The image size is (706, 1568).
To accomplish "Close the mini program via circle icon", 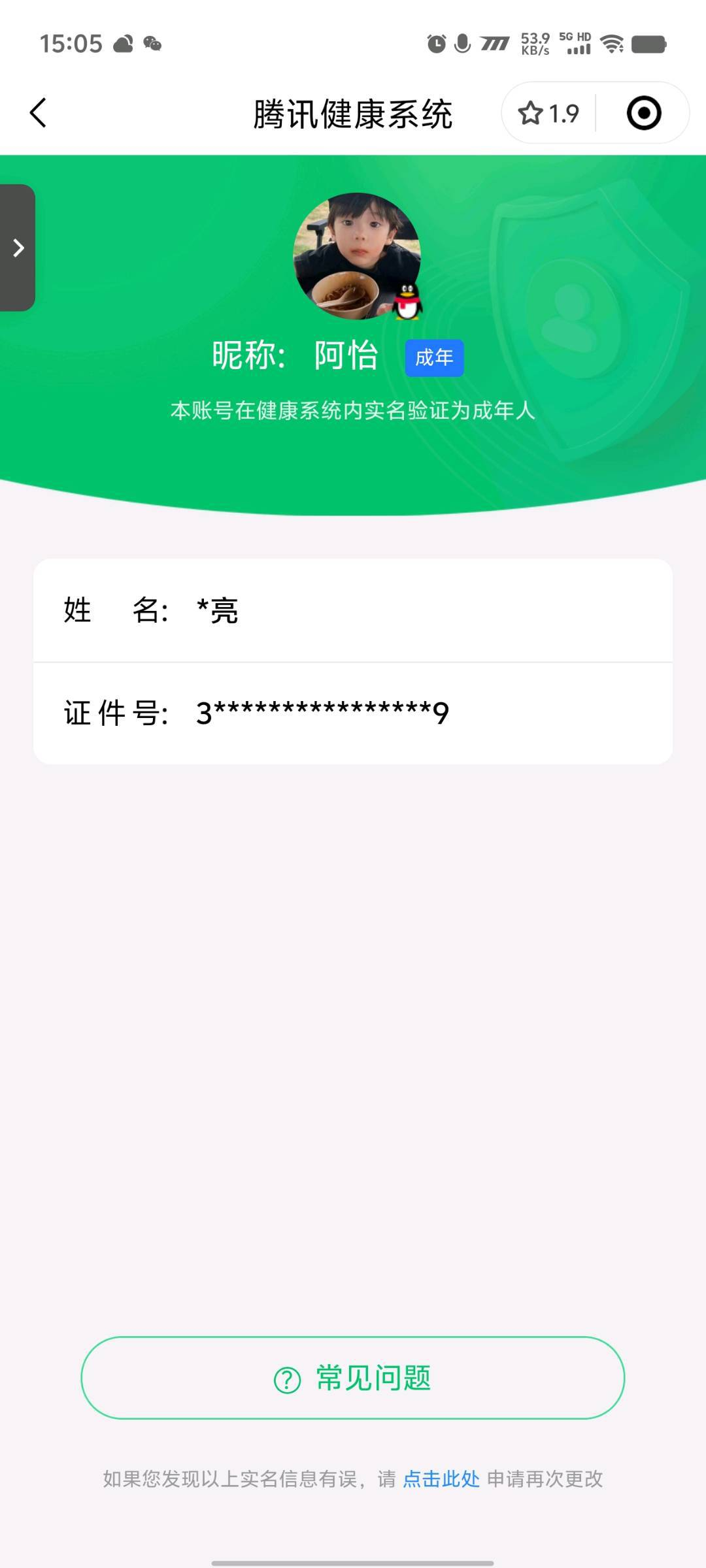I will point(643,113).
